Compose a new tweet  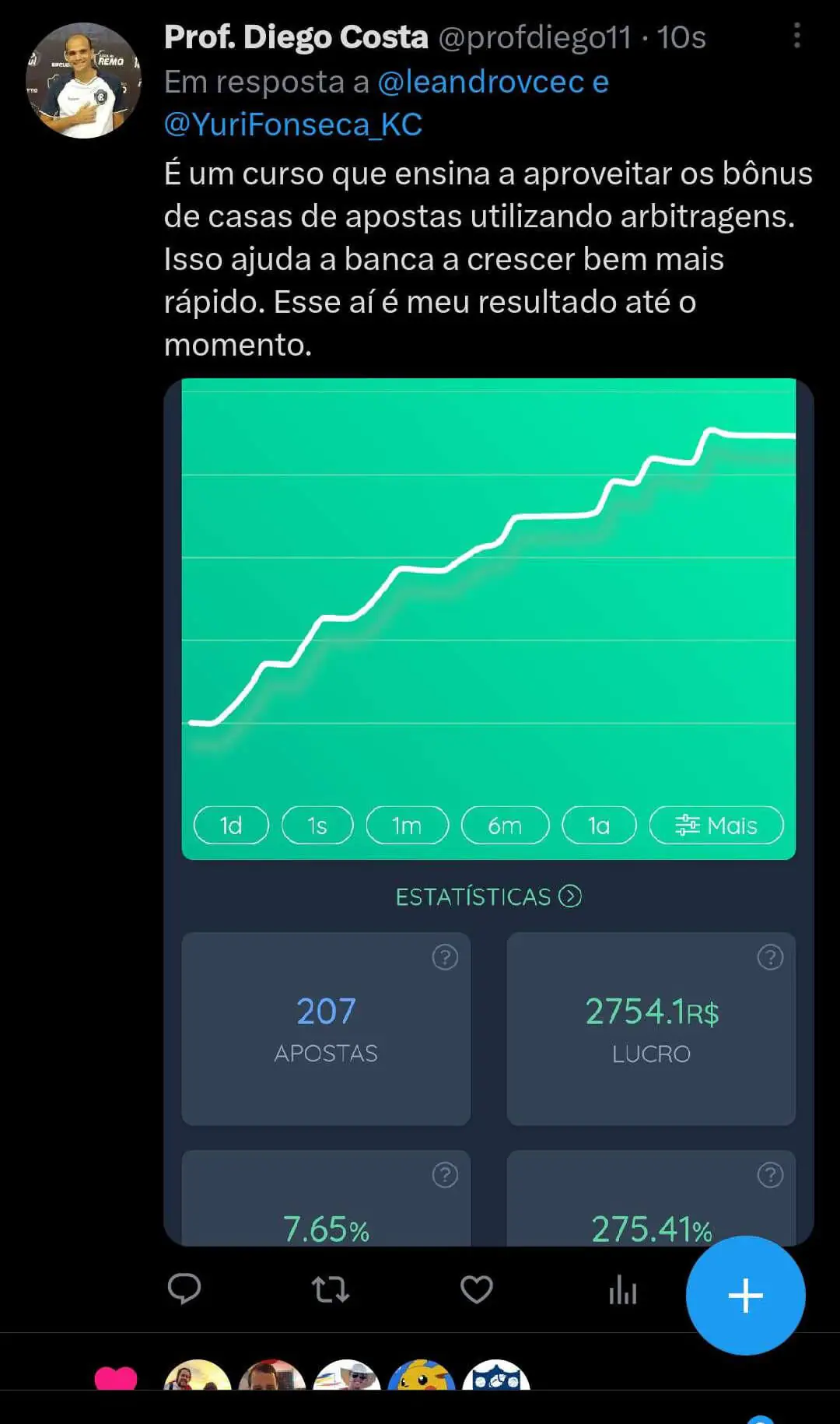click(745, 1296)
